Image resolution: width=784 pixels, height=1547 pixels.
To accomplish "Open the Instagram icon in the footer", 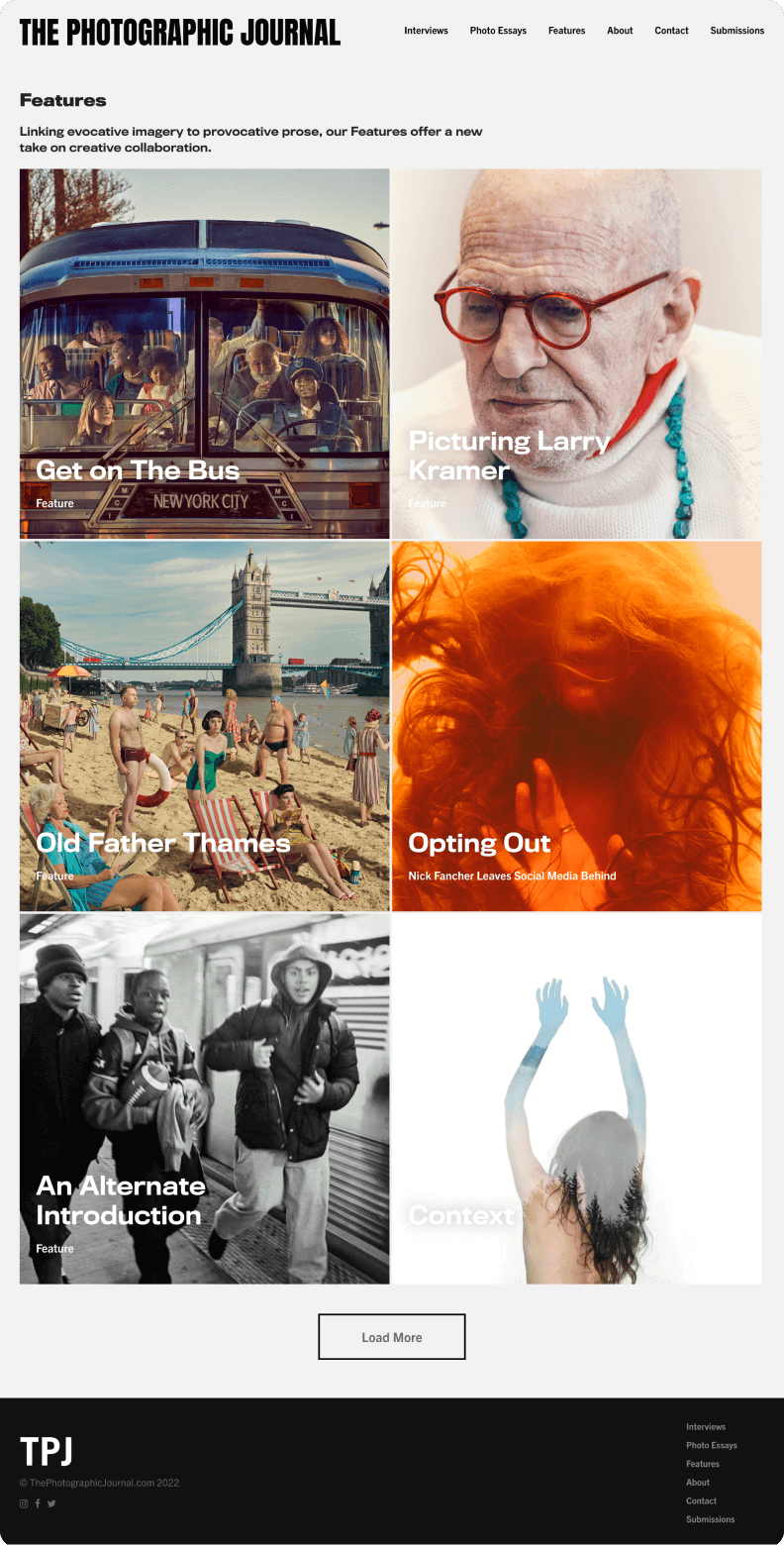I will (x=24, y=1503).
